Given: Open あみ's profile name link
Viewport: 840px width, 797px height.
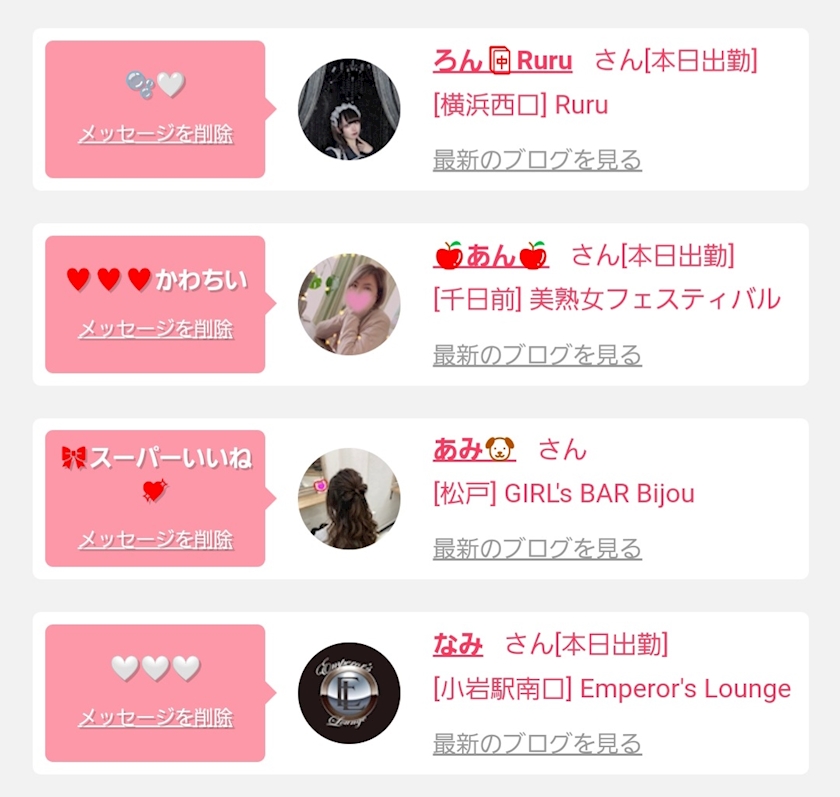Looking at the screenshot, I should [474, 449].
